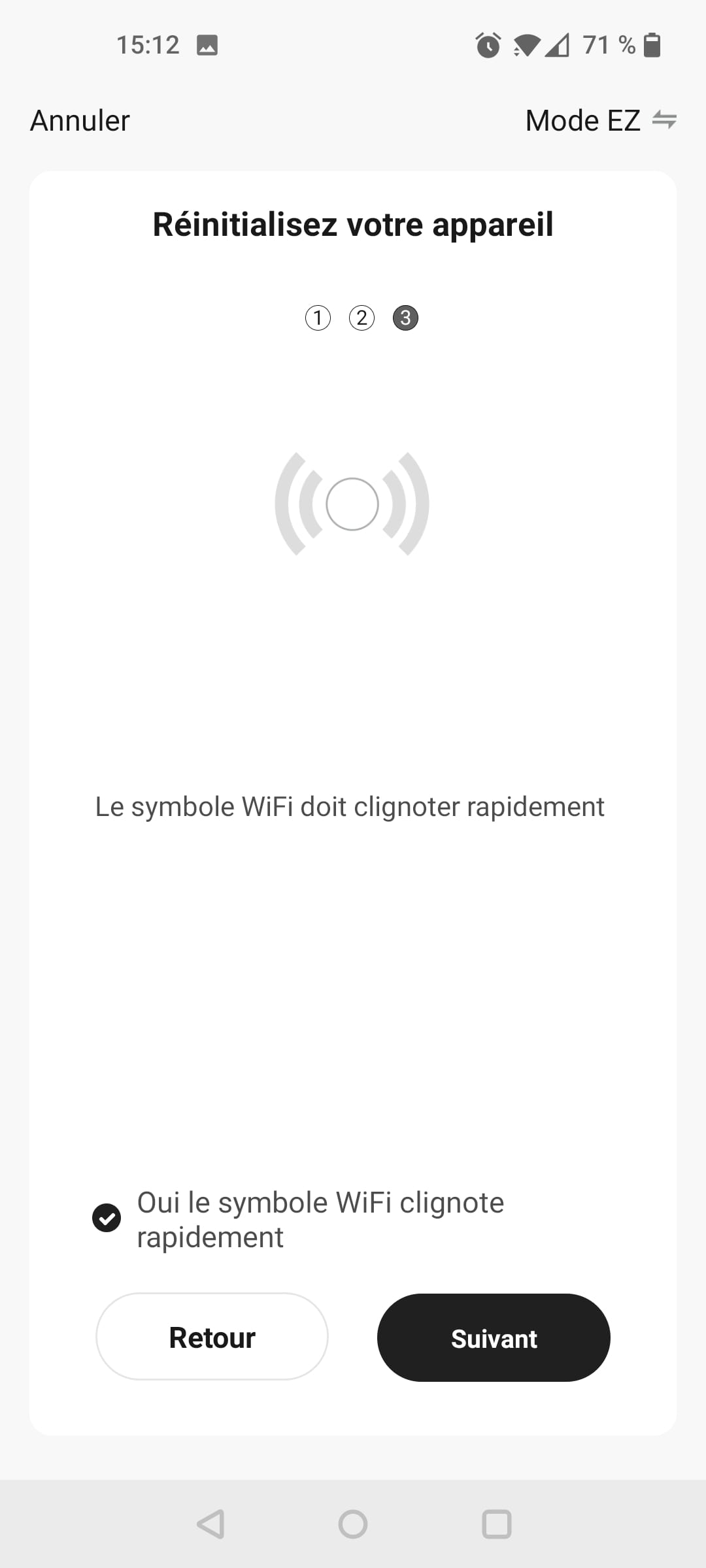Go back with the Retour button
The height and width of the screenshot is (1568, 706).
click(212, 1337)
